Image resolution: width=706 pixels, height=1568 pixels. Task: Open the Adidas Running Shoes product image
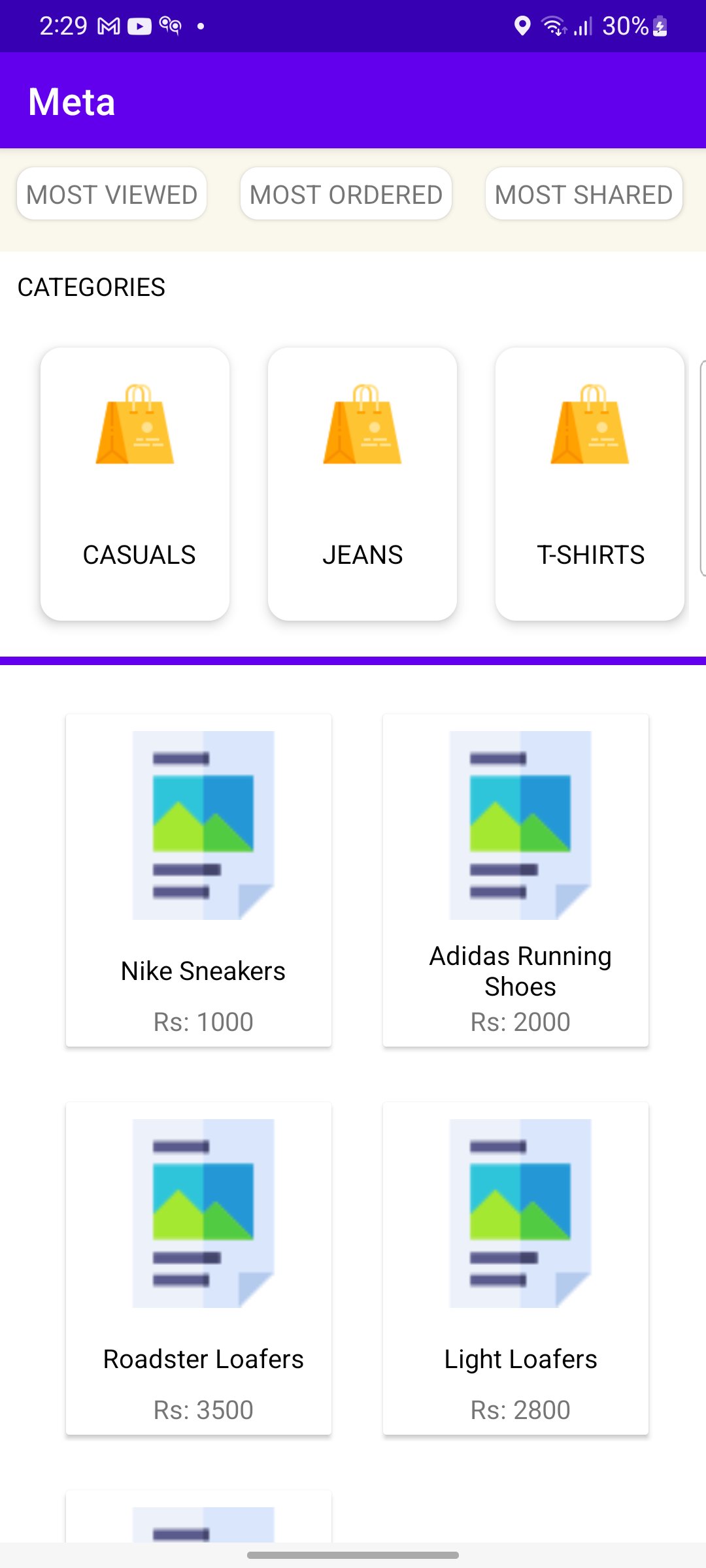pos(520,826)
